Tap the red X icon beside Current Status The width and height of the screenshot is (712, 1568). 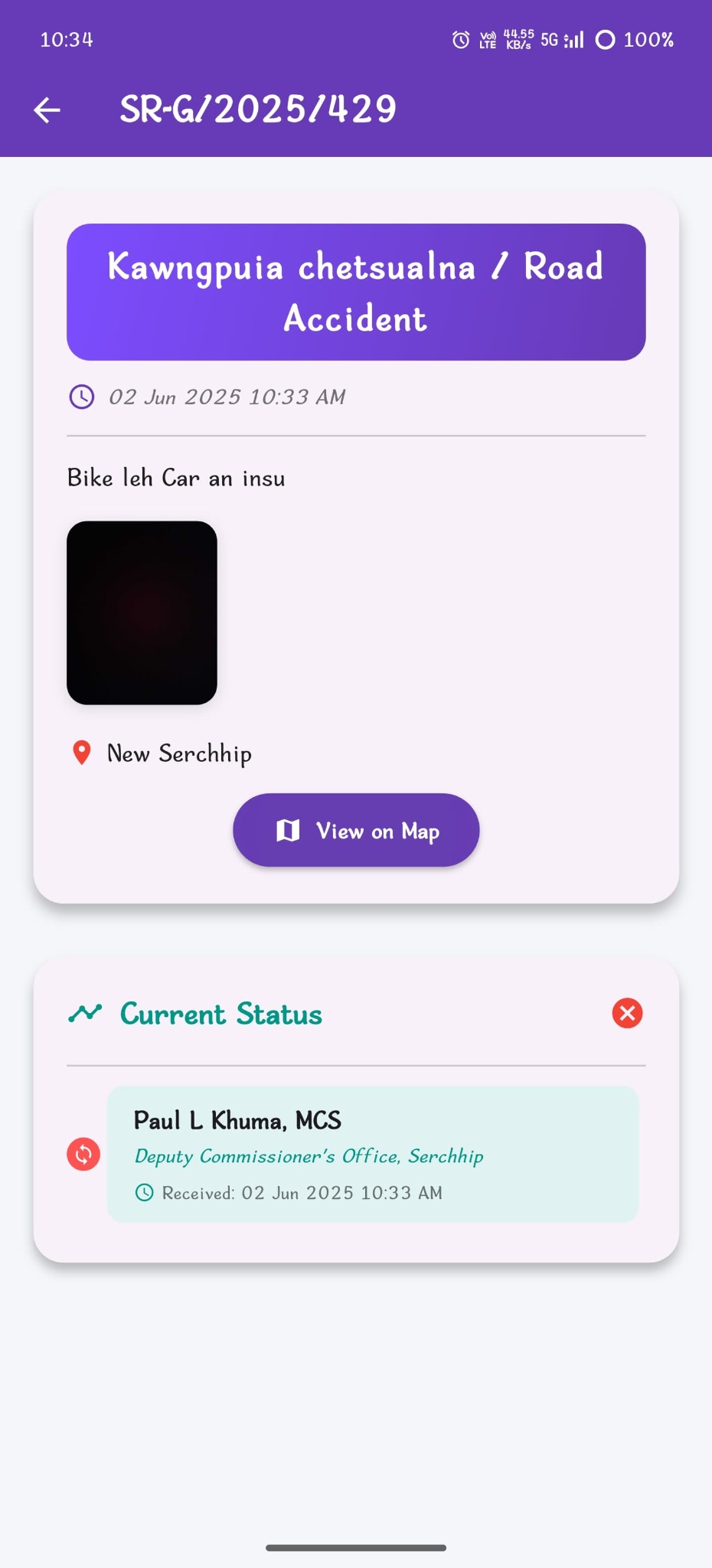point(627,1013)
